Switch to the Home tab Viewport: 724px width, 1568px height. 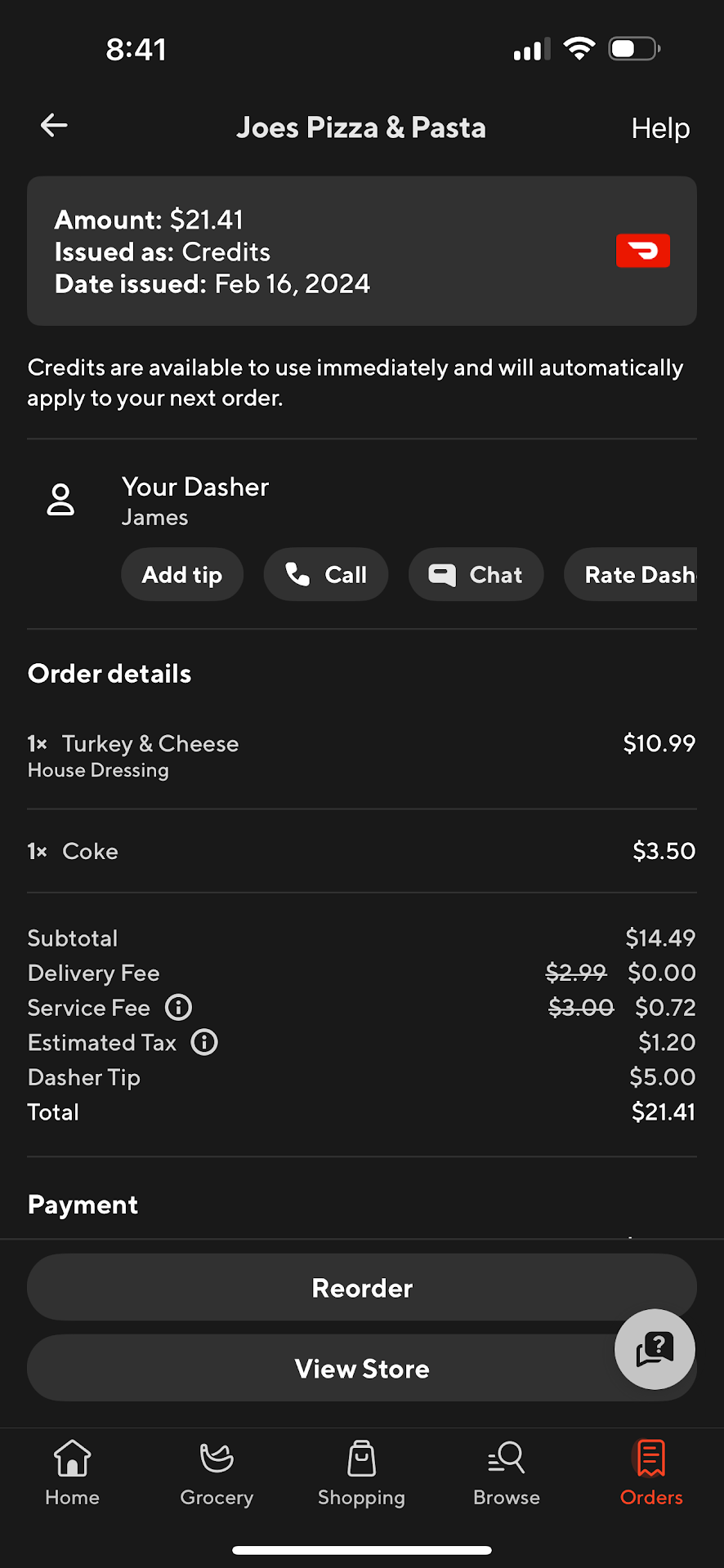(73, 1473)
